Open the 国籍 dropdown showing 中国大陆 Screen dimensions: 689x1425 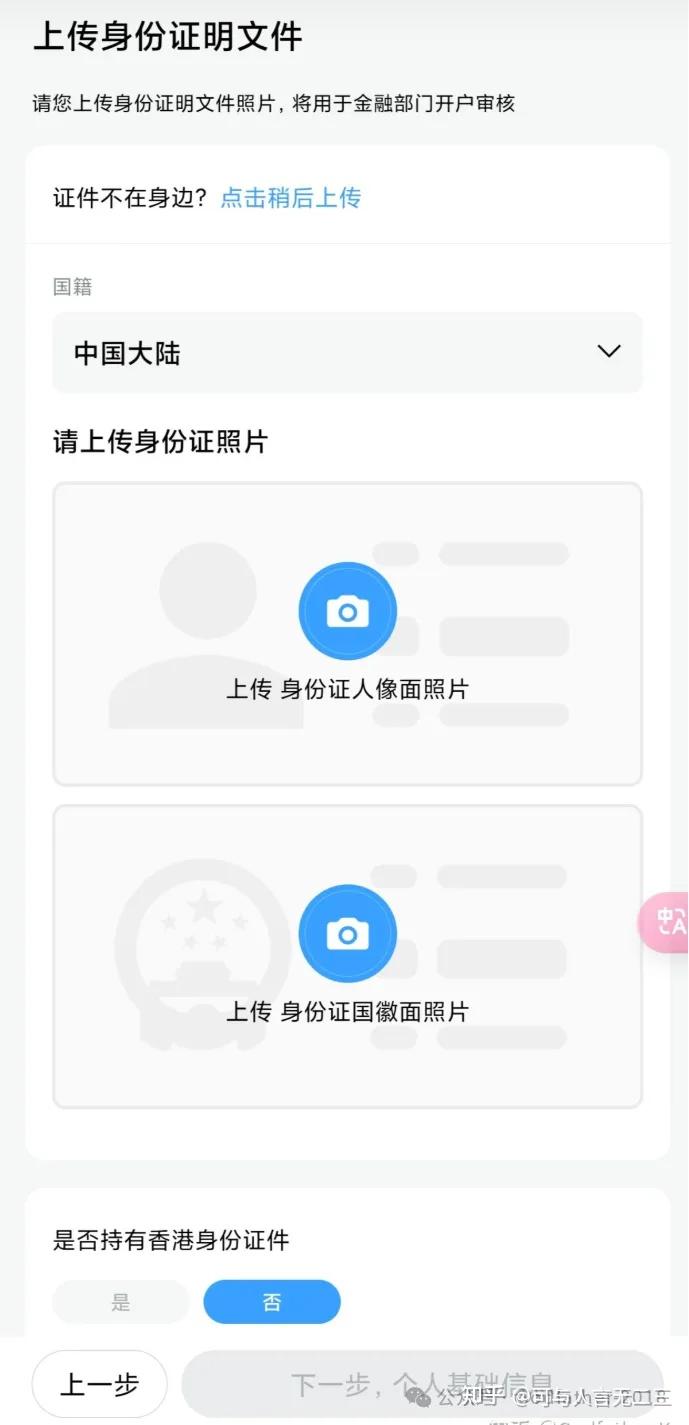347,352
